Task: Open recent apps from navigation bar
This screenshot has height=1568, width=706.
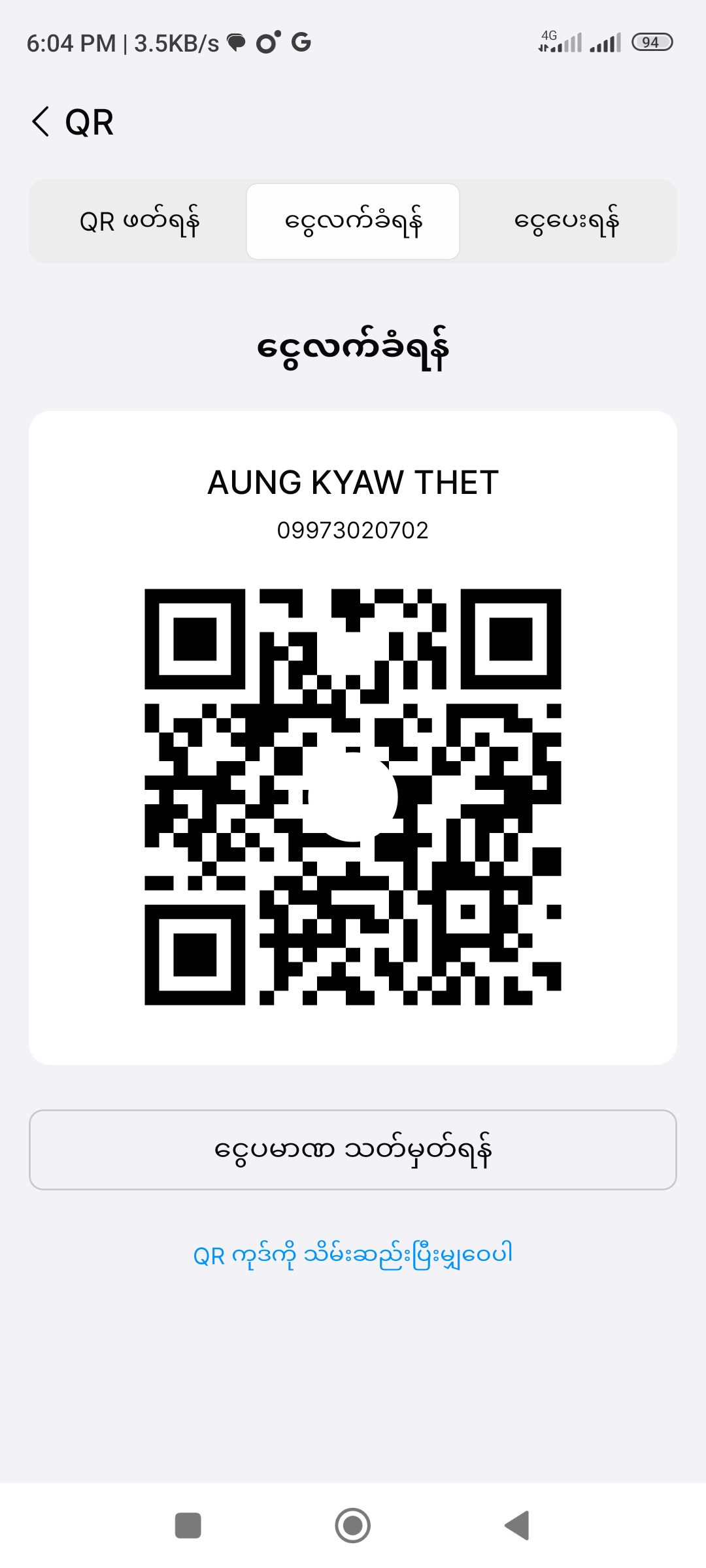Action: [188, 1526]
